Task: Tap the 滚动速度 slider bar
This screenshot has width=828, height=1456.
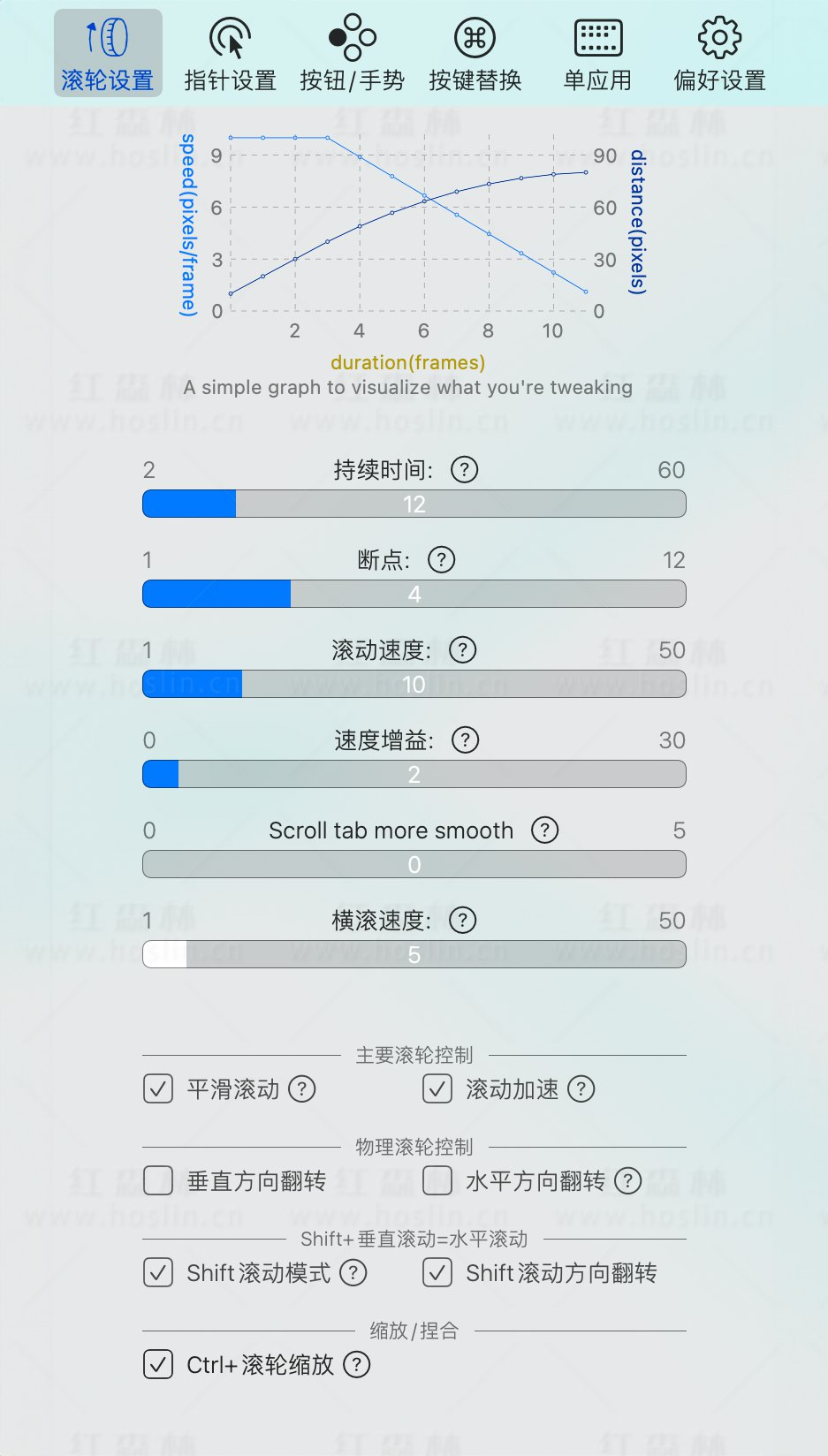Action: coord(414,685)
